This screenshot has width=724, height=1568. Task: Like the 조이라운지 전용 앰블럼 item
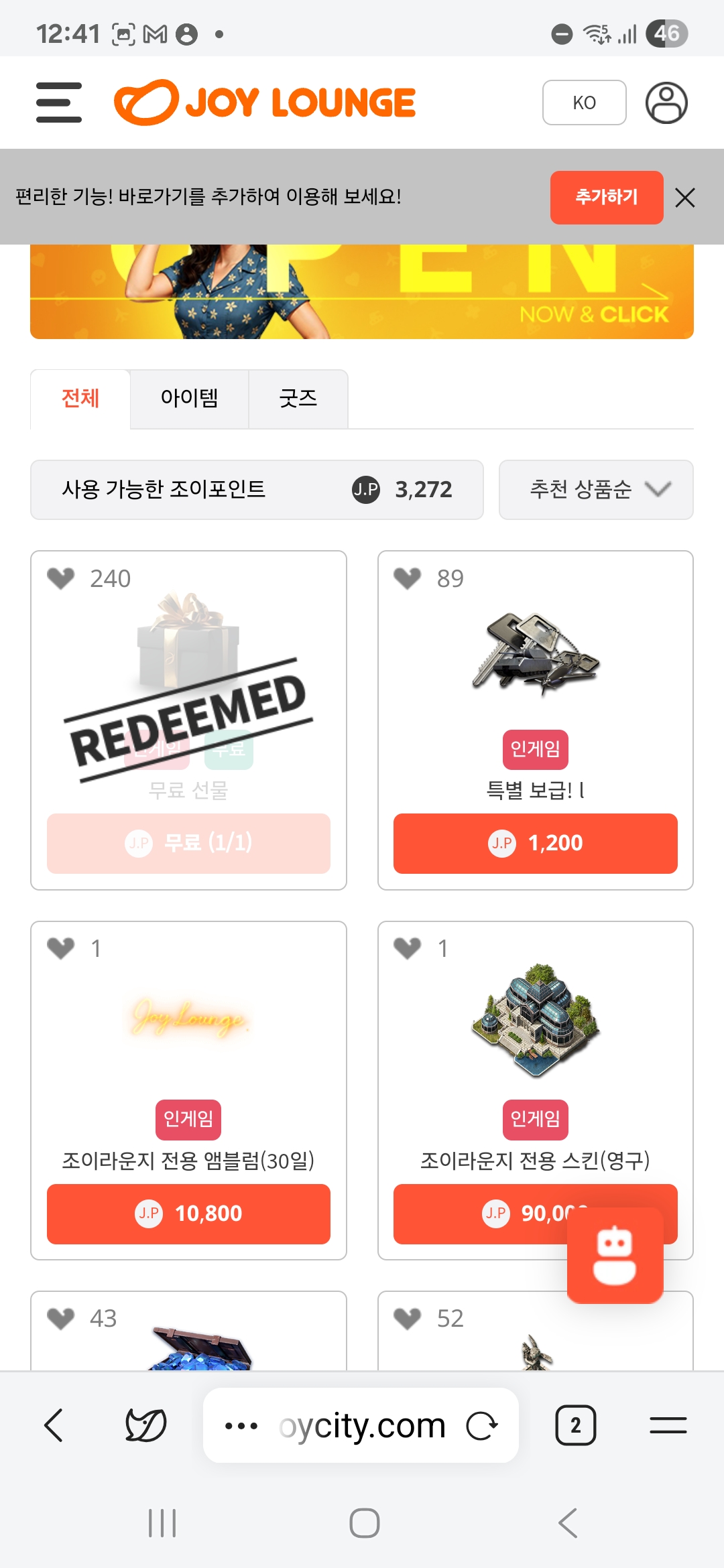coord(61,948)
